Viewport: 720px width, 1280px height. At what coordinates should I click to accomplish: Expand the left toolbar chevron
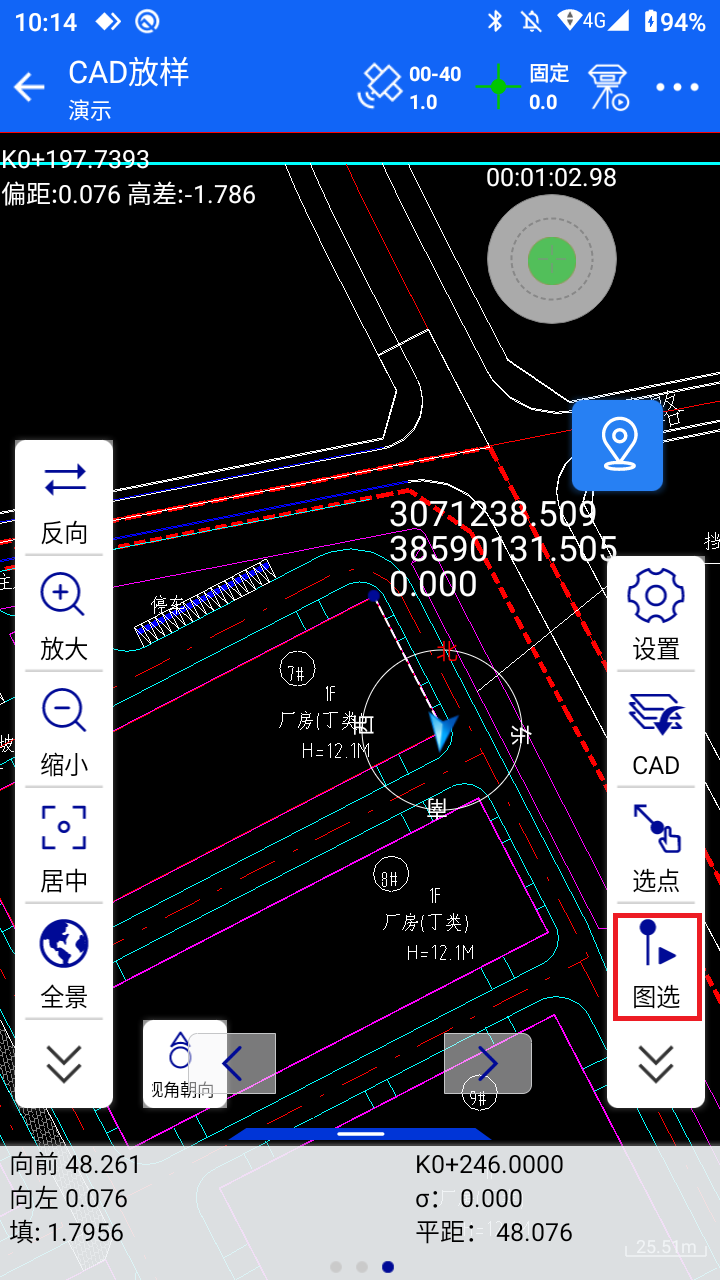point(64,1065)
